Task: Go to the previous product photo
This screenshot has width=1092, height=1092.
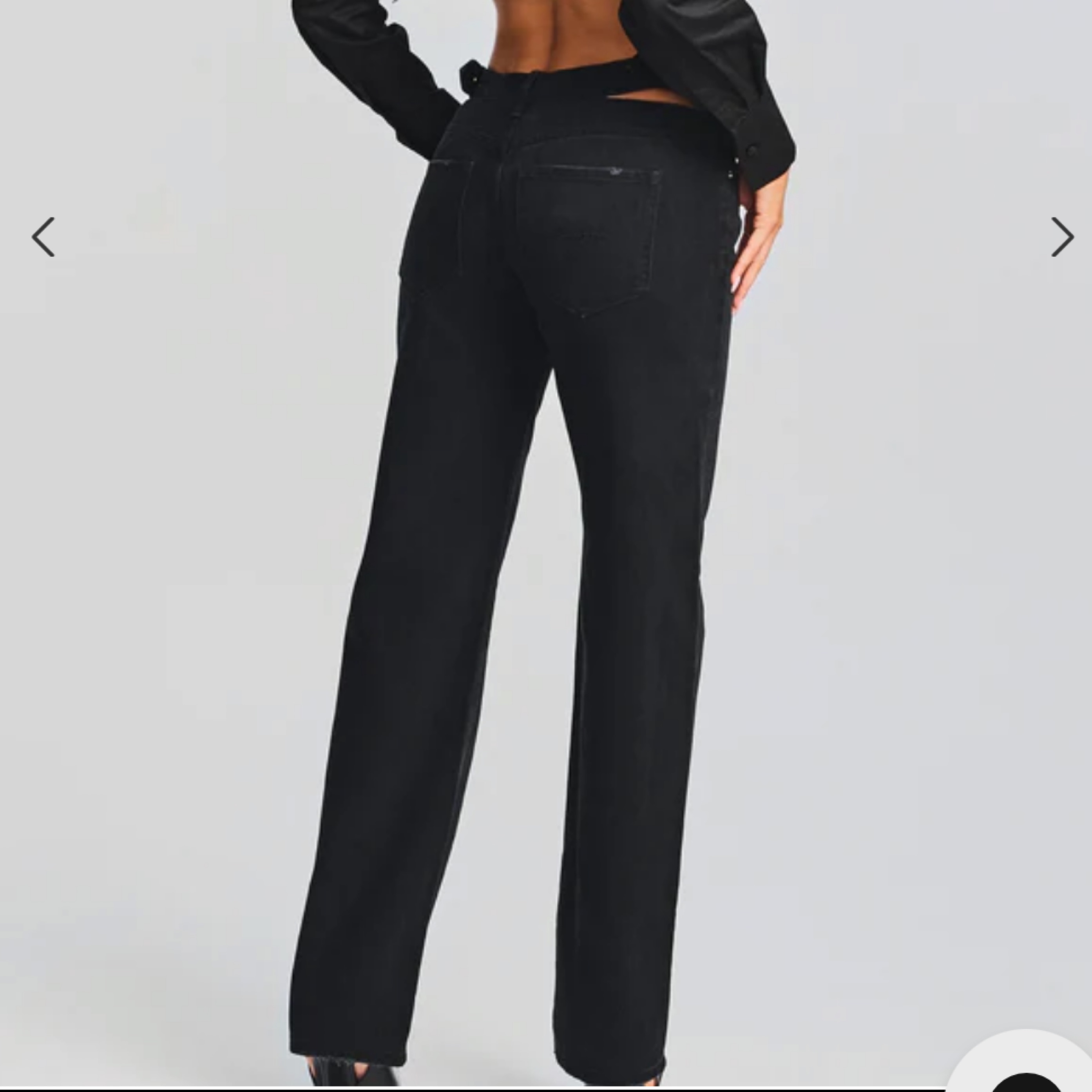Action: 43,237
